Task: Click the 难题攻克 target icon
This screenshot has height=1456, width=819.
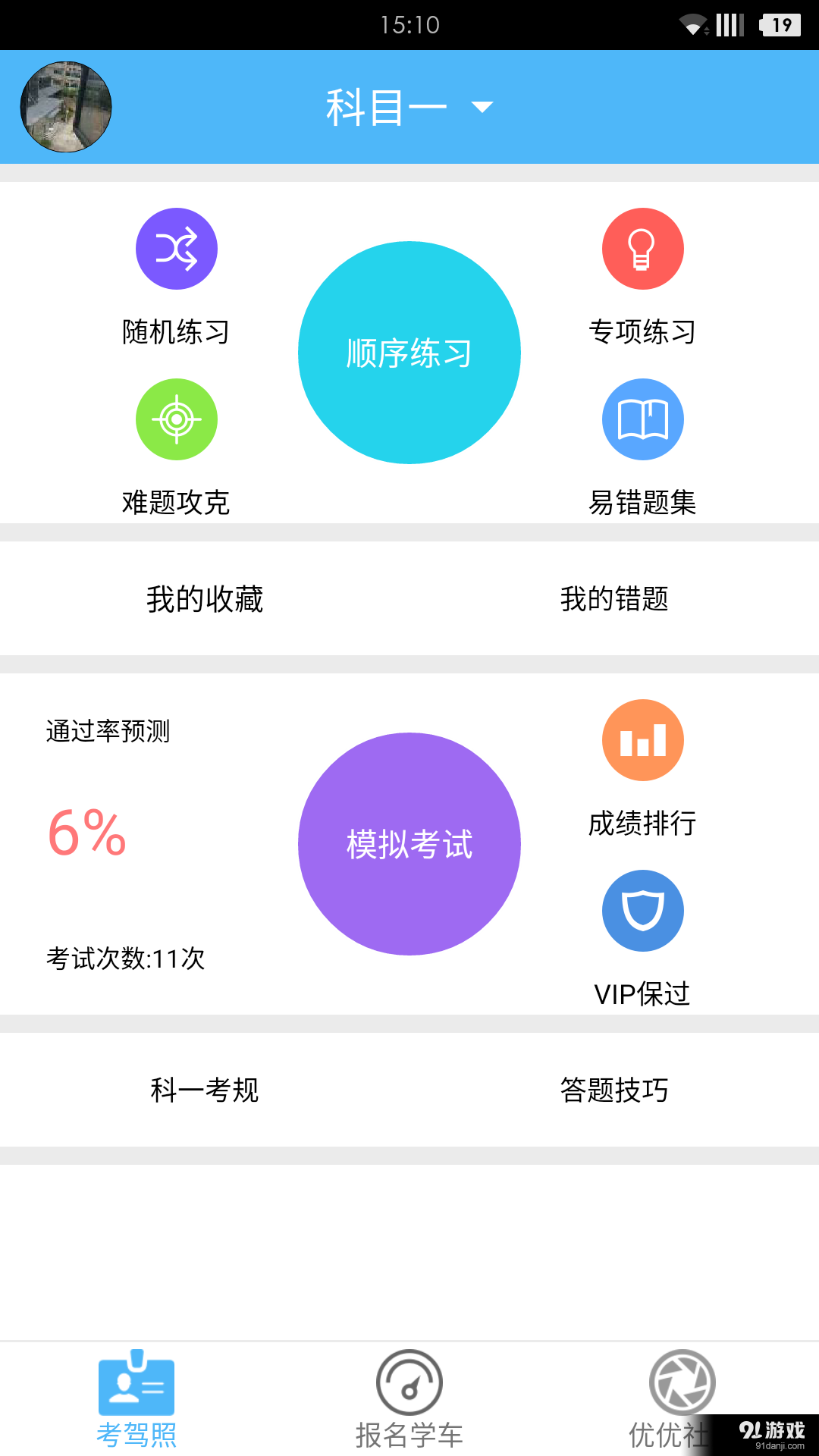Action: pyautogui.click(x=176, y=419)
